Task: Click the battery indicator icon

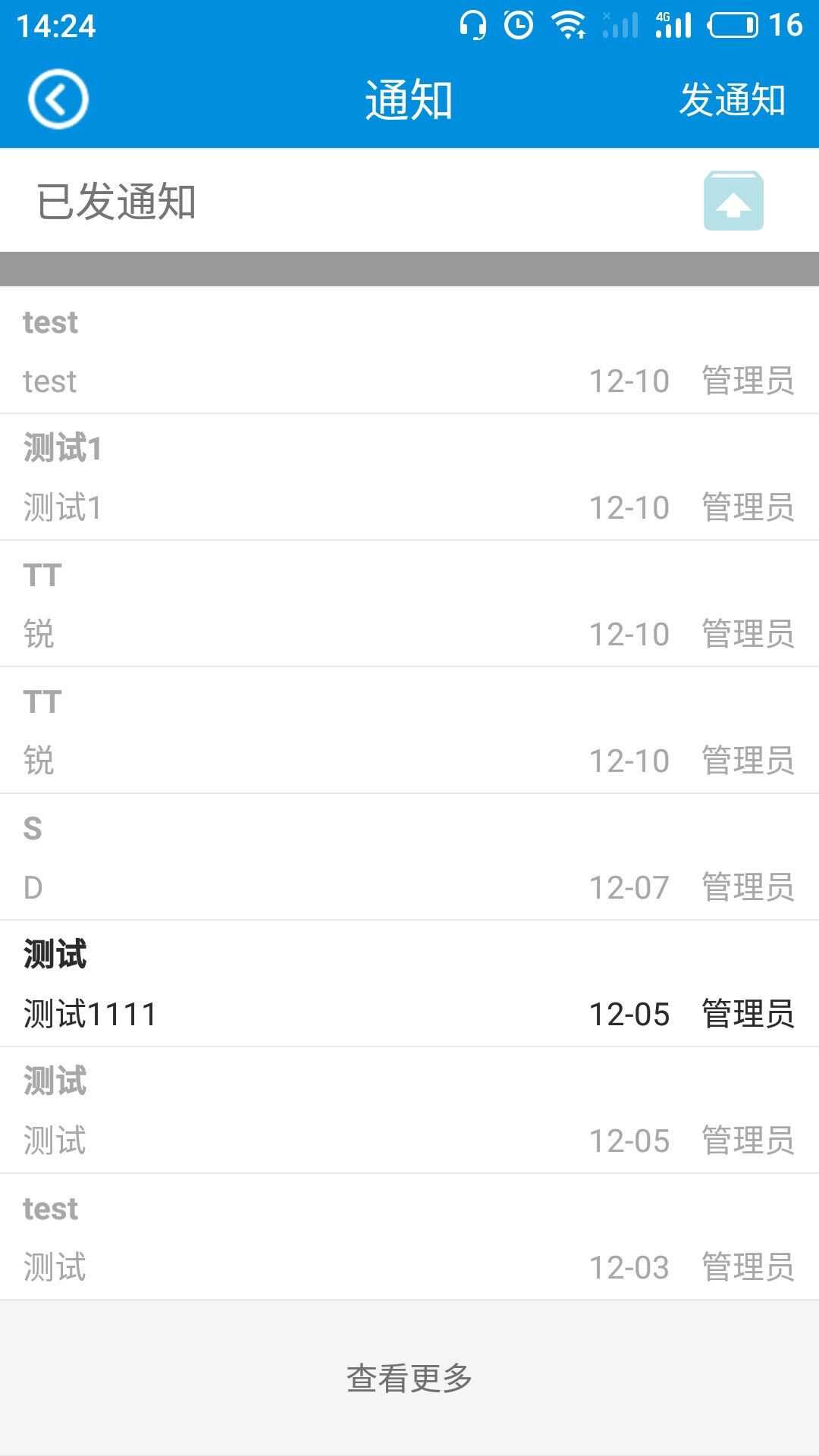Action: 732,24
